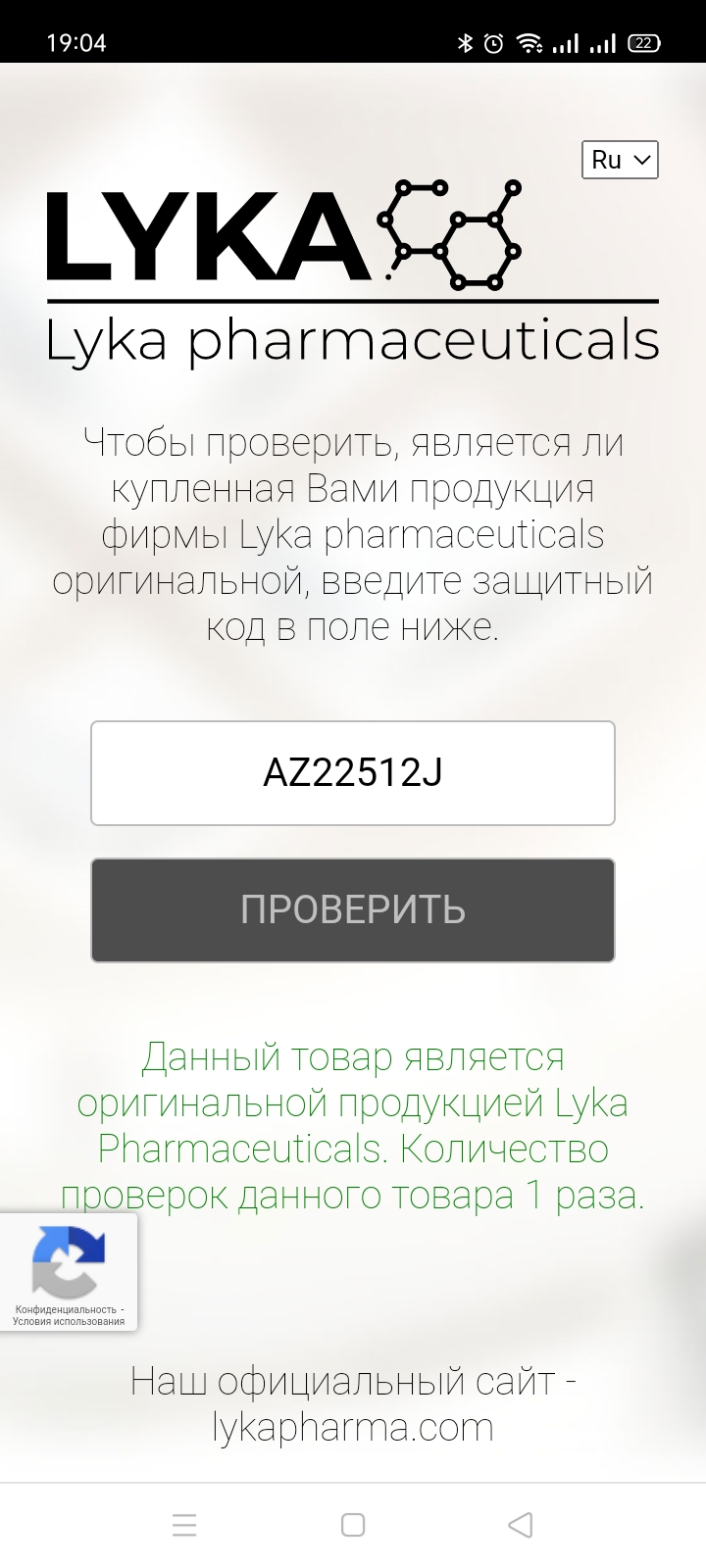Open the Ru language dropdown
Viewport: 706px width, 1568px height.
coord(620,159)
